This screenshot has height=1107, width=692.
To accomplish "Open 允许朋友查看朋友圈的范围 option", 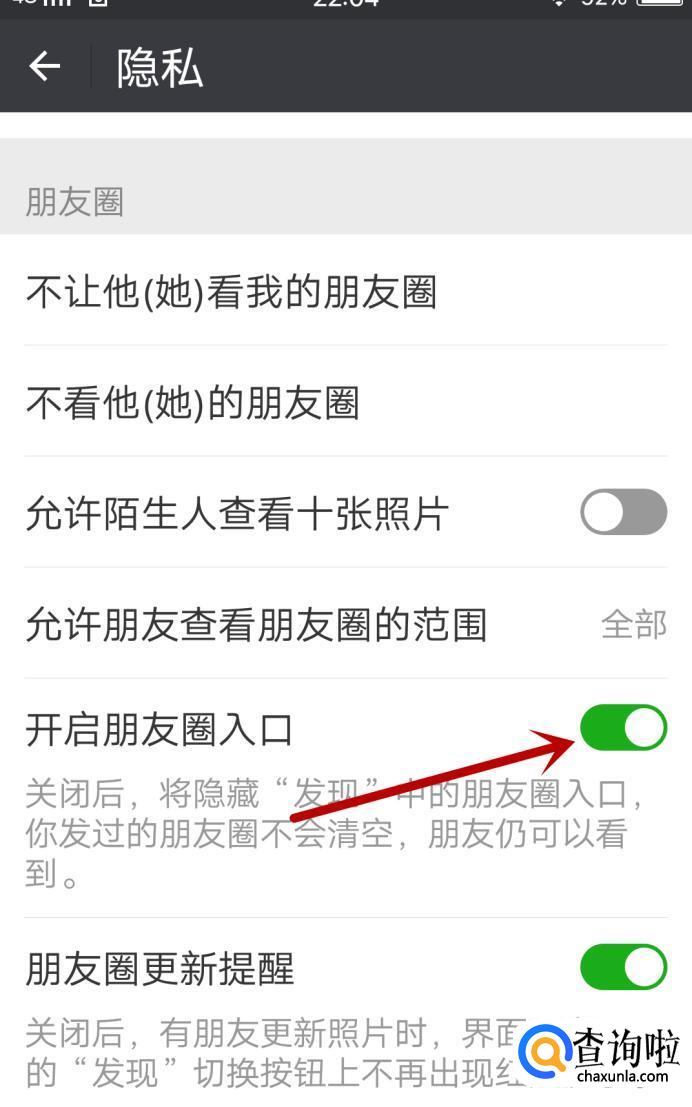I will click(346, 623).
